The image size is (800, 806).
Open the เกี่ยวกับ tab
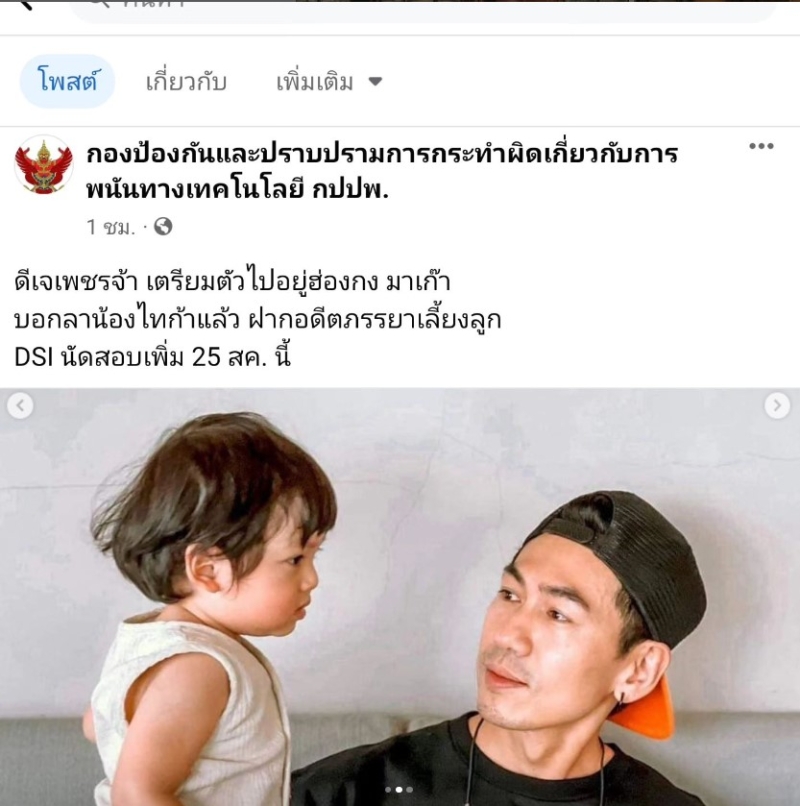[x=186, y=82]
